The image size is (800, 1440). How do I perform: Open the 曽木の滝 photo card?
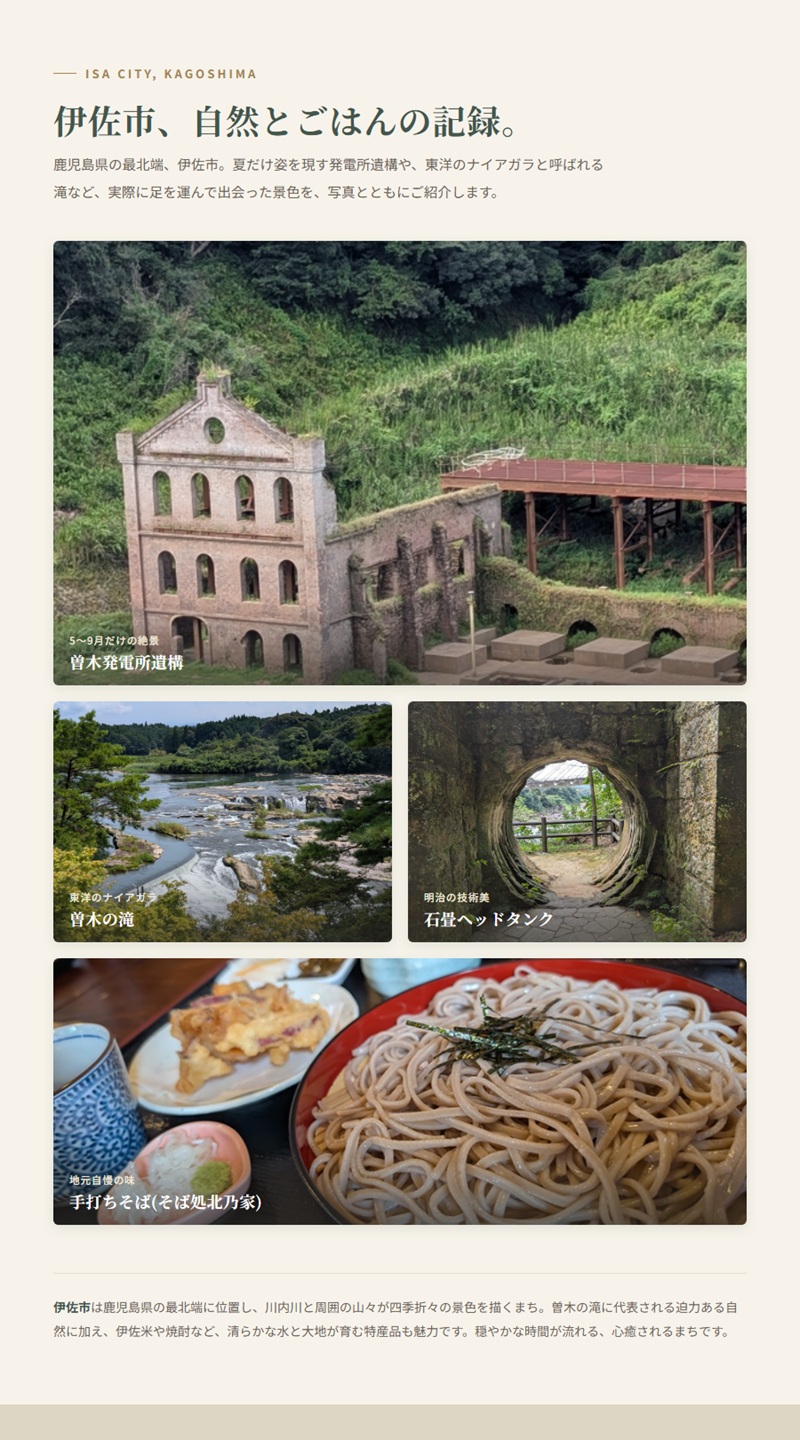tap(223, 822)
